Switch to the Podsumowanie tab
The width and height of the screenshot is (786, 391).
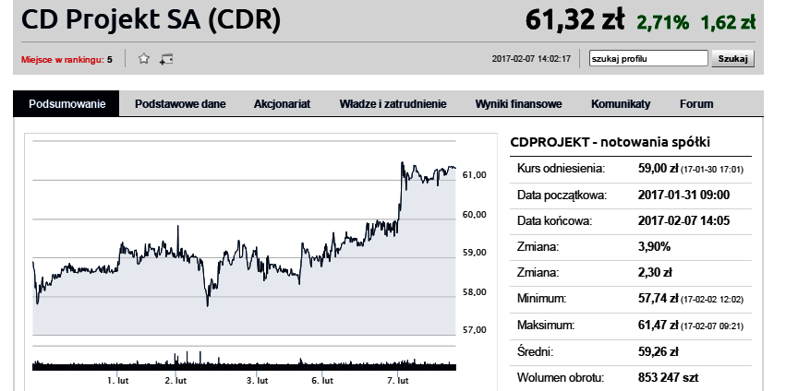pyautogui.click(x=67, y=104)
